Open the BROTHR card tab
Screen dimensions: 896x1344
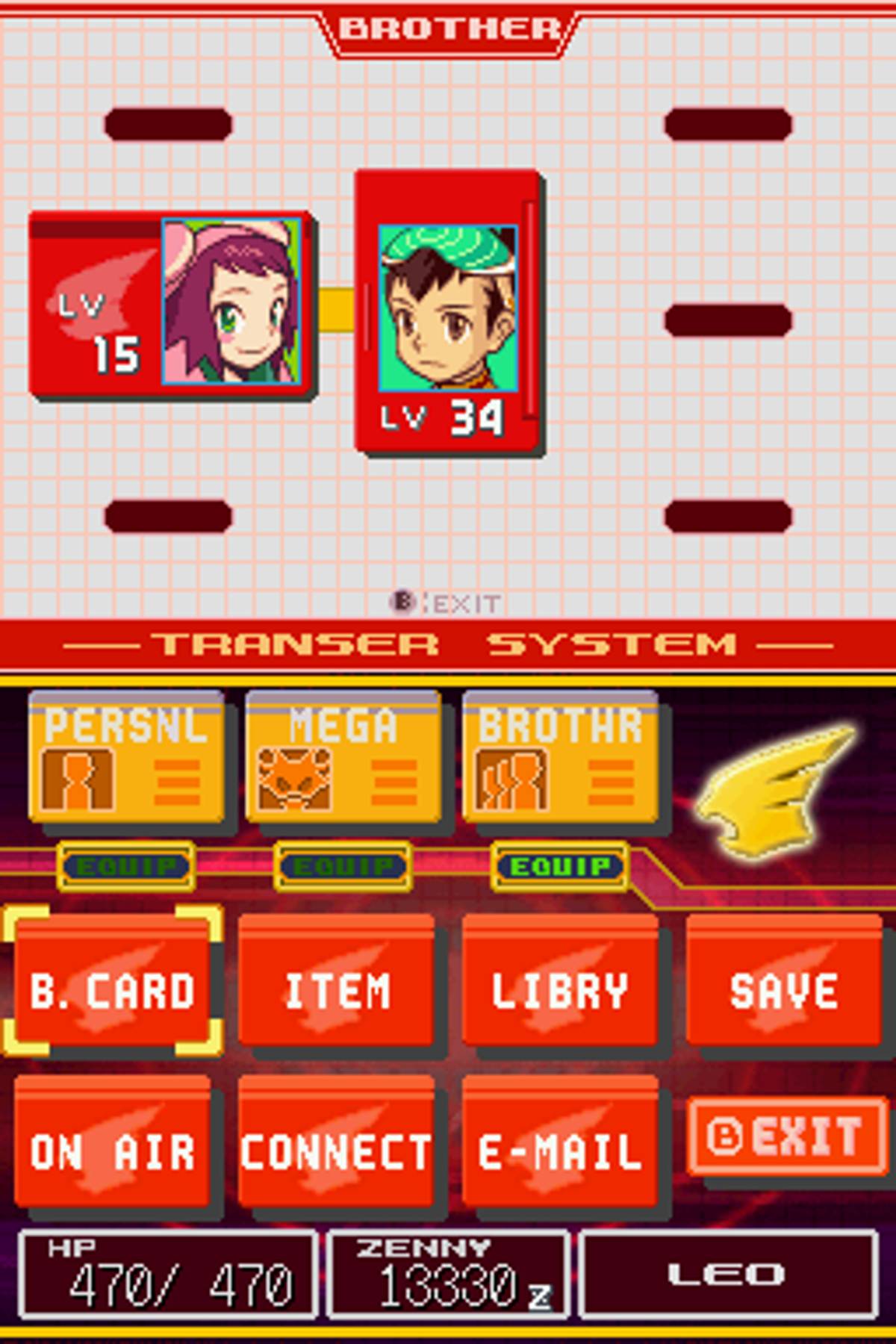click(x=560, y=758)
